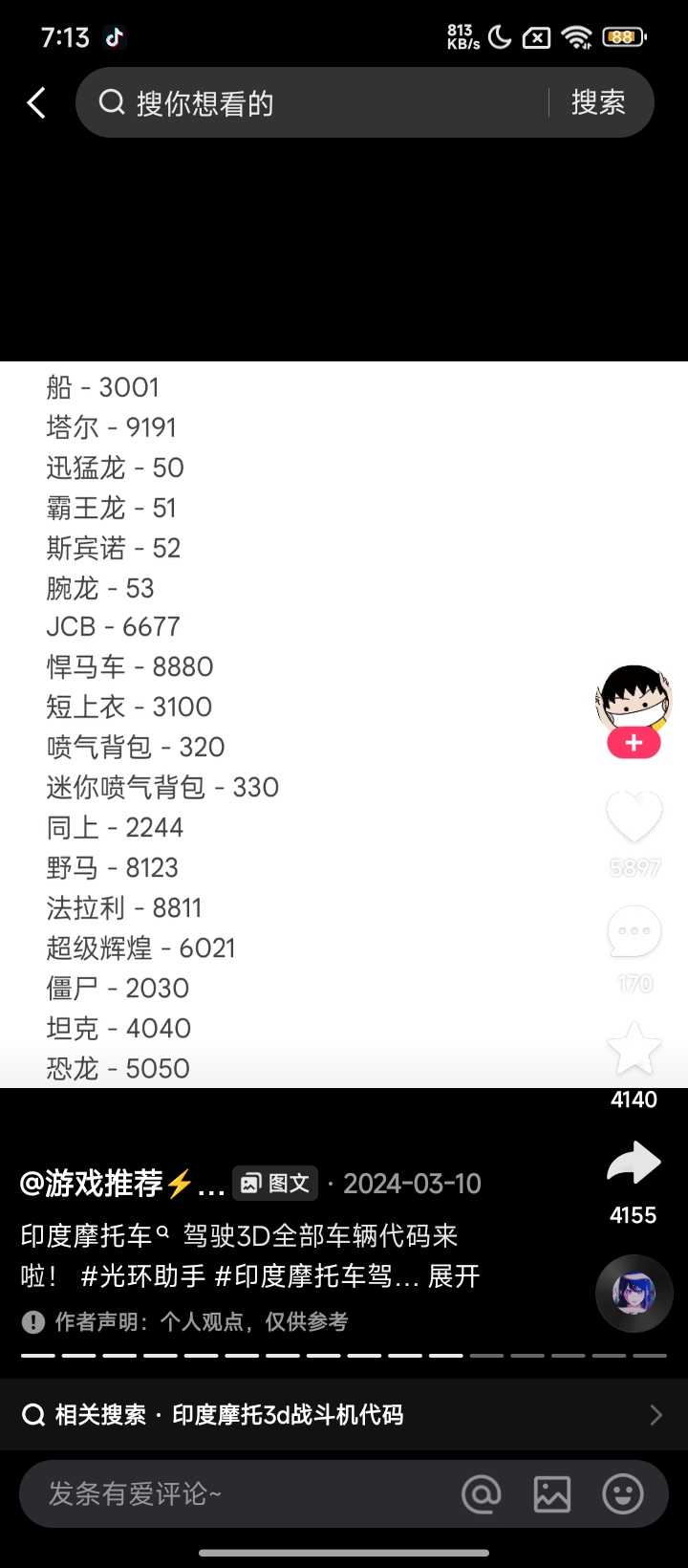The height and width of the screenshot is (1568, 688).
Task: Share this post via the arrow icon
Action: pos(634,1164)
